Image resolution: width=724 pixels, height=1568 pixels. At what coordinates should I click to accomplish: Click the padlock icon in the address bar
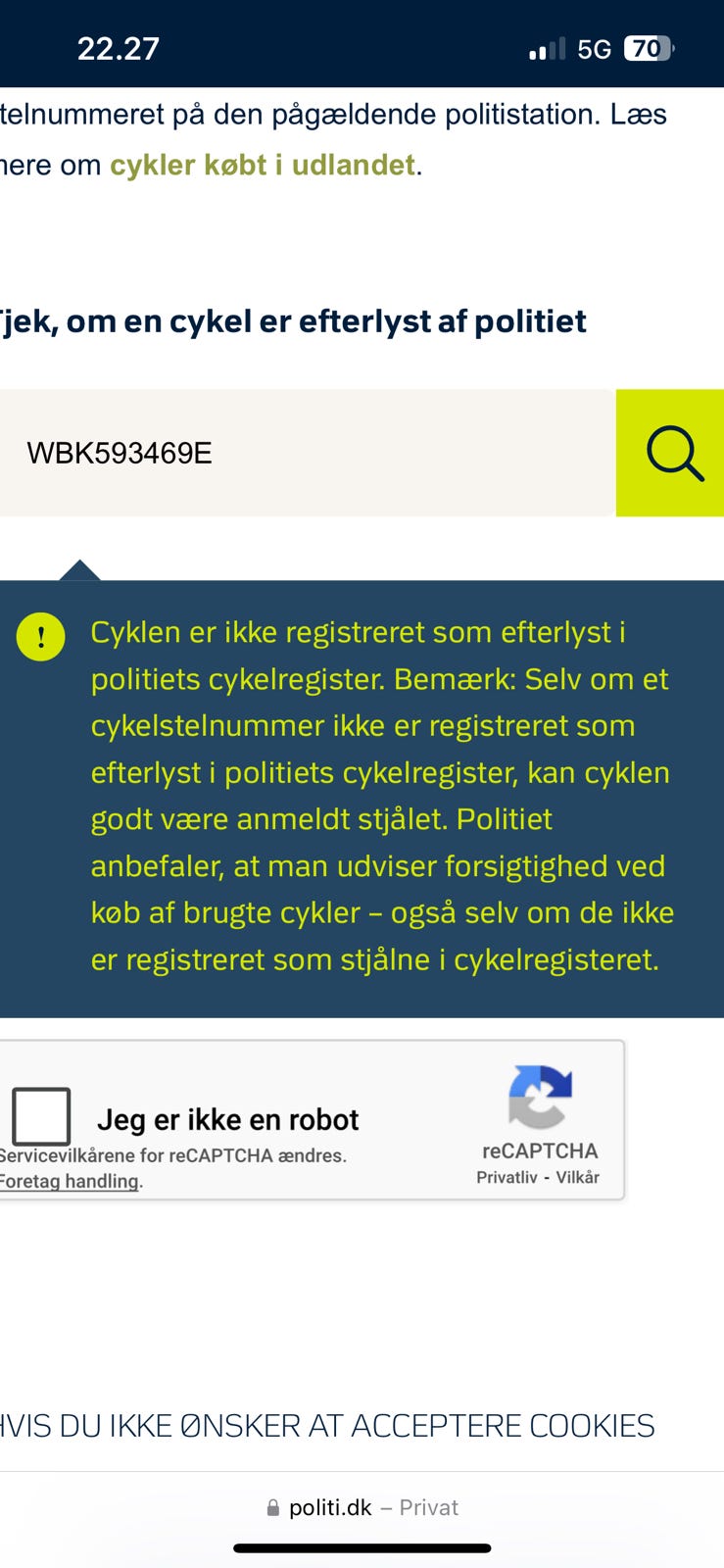[271, 1507]
